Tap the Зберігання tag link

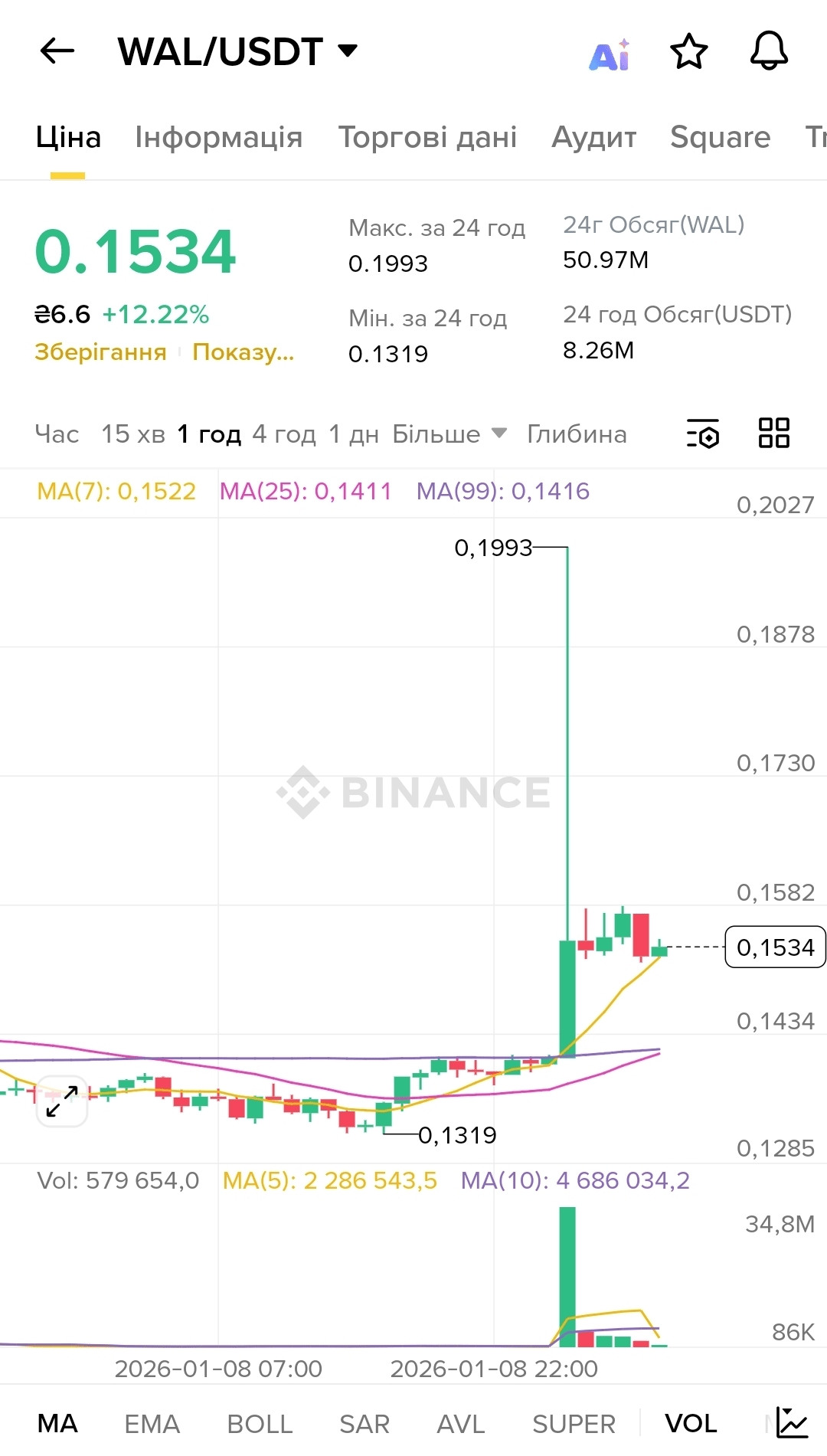(x=100, y=352)
